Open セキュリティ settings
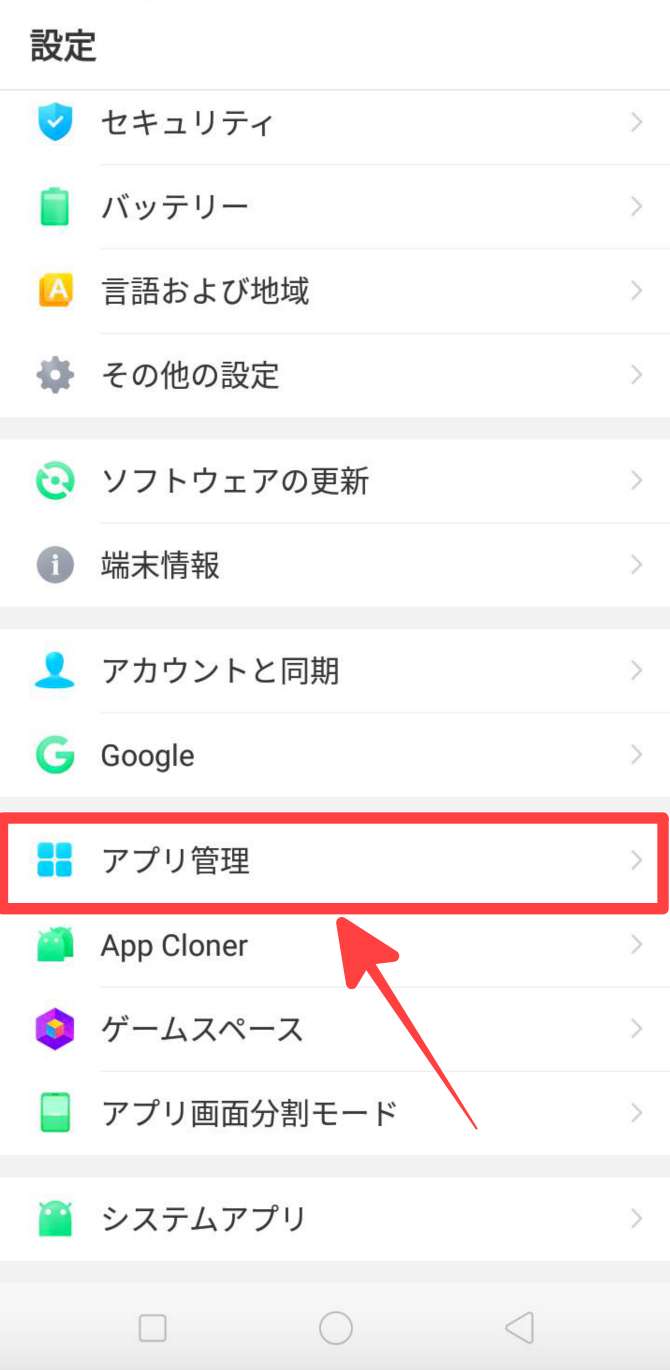Image resolution: width=670 pixels, height=1370 pixels. 335,123
